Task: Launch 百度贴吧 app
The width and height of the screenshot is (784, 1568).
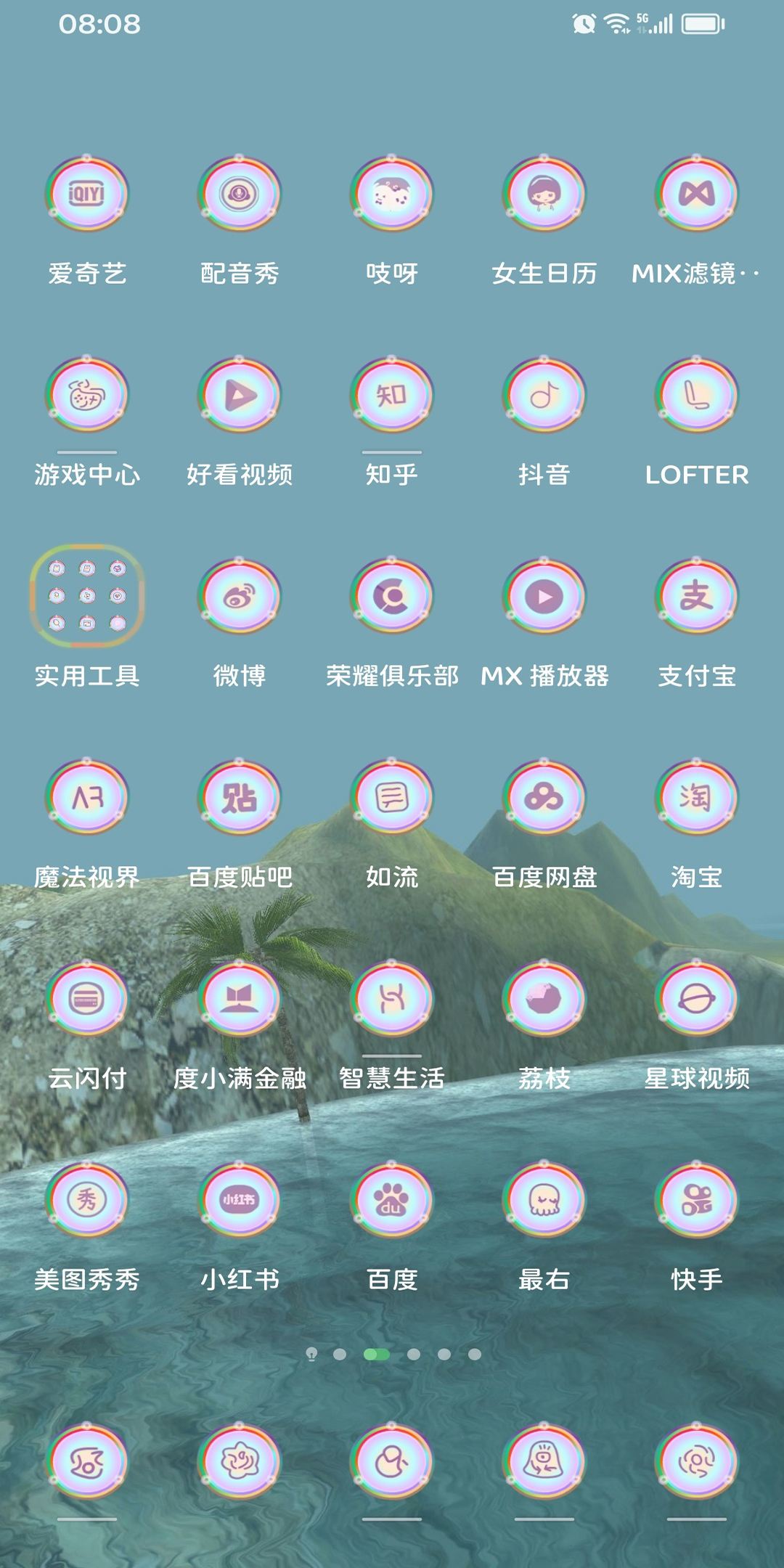Action: [x=240, y=798]
